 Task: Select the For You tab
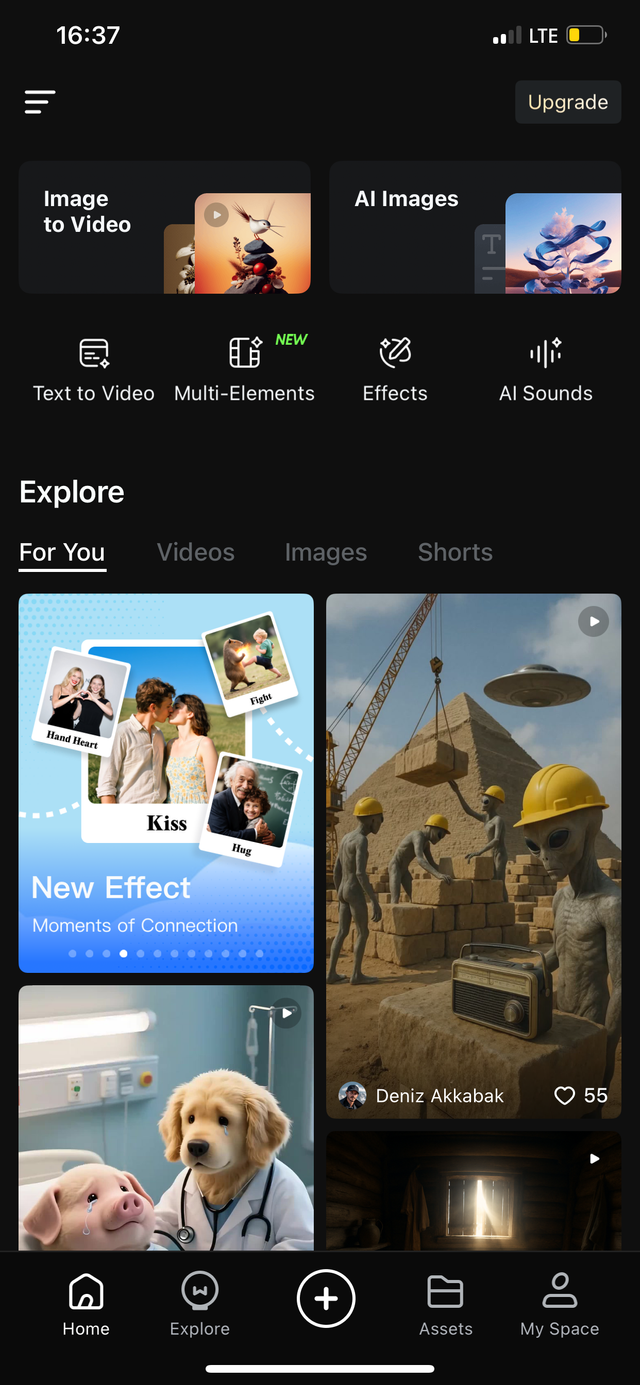click(x=62, y=552)
